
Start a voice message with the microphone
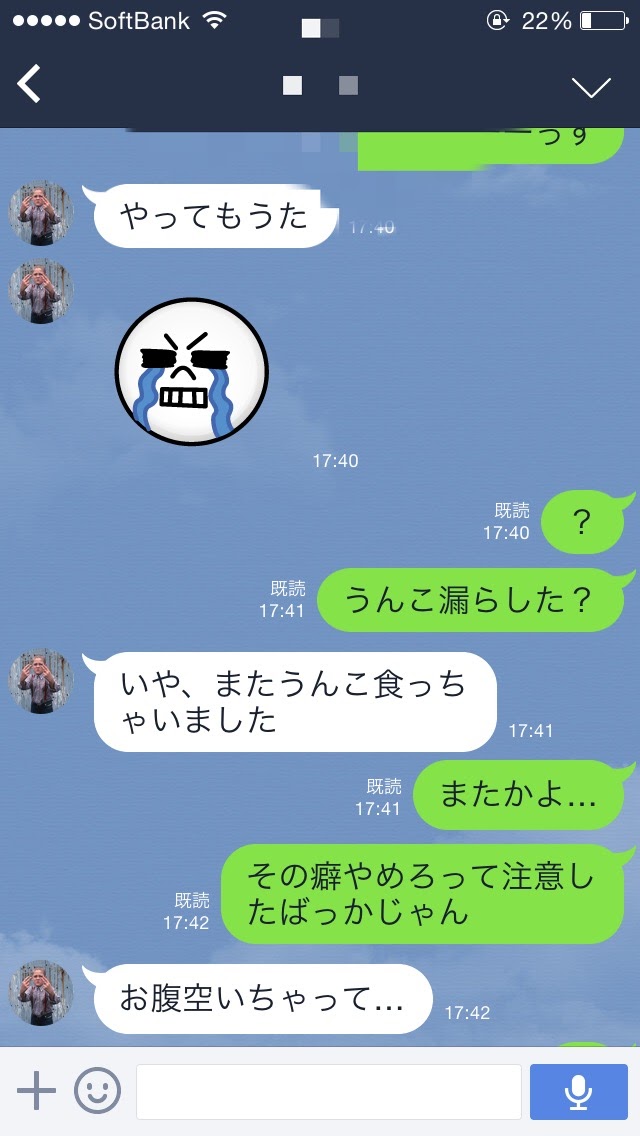[x=578, y=1091]
